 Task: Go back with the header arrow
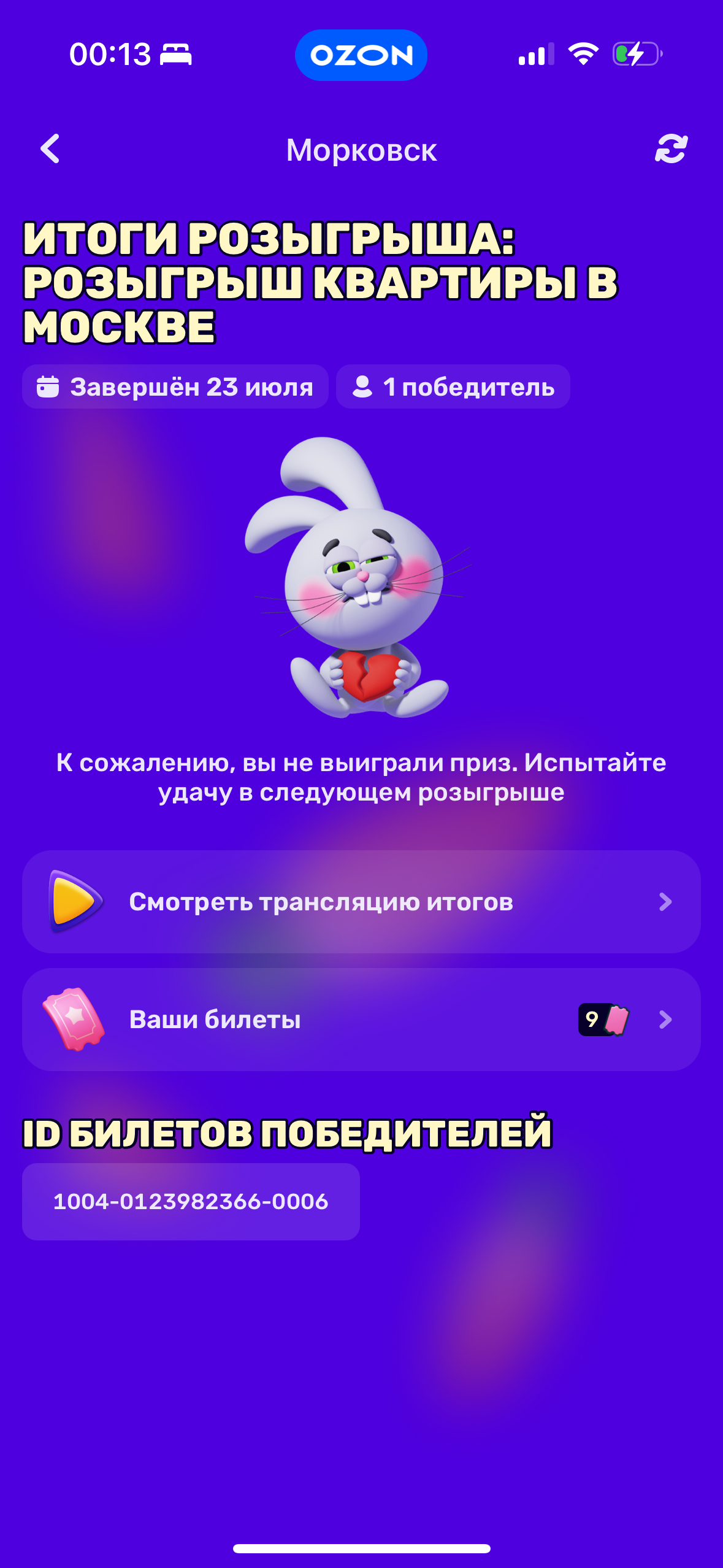(50, 149)
